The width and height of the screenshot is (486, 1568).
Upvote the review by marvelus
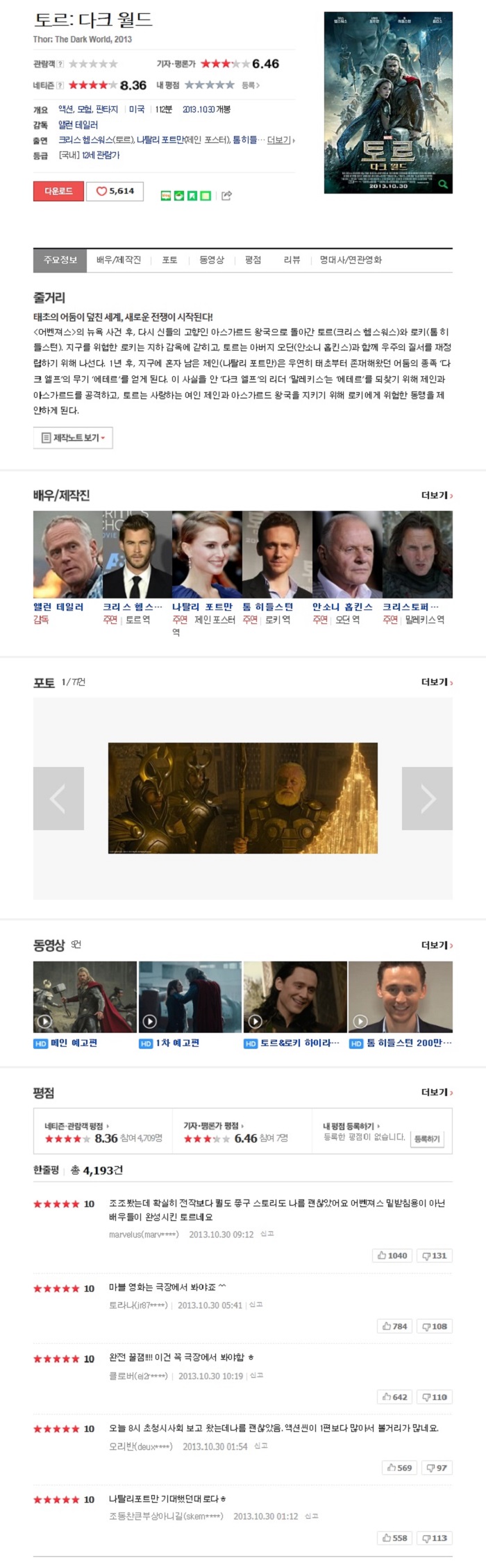392,1256
